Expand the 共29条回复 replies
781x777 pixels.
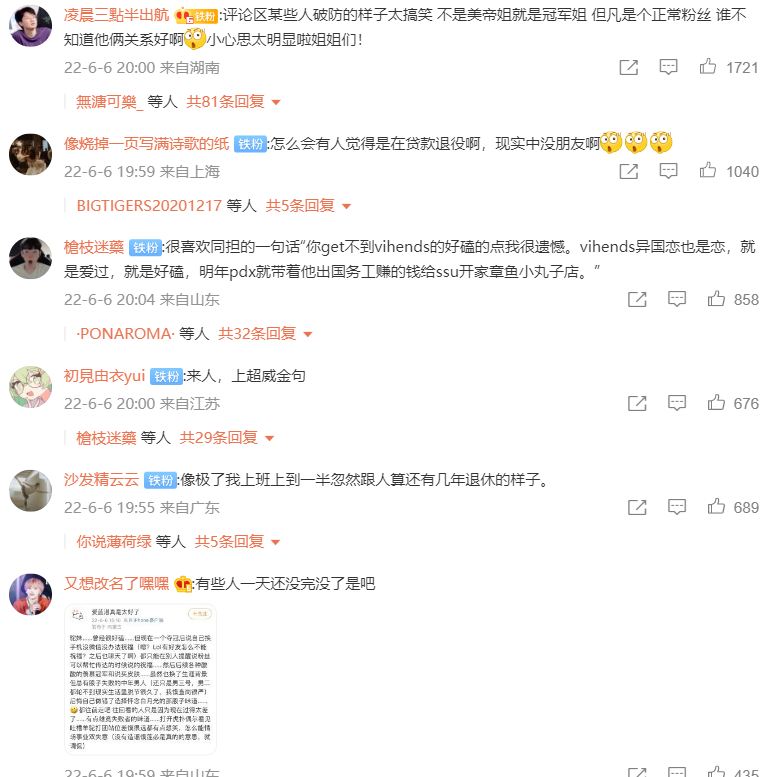tap(227, 437)
